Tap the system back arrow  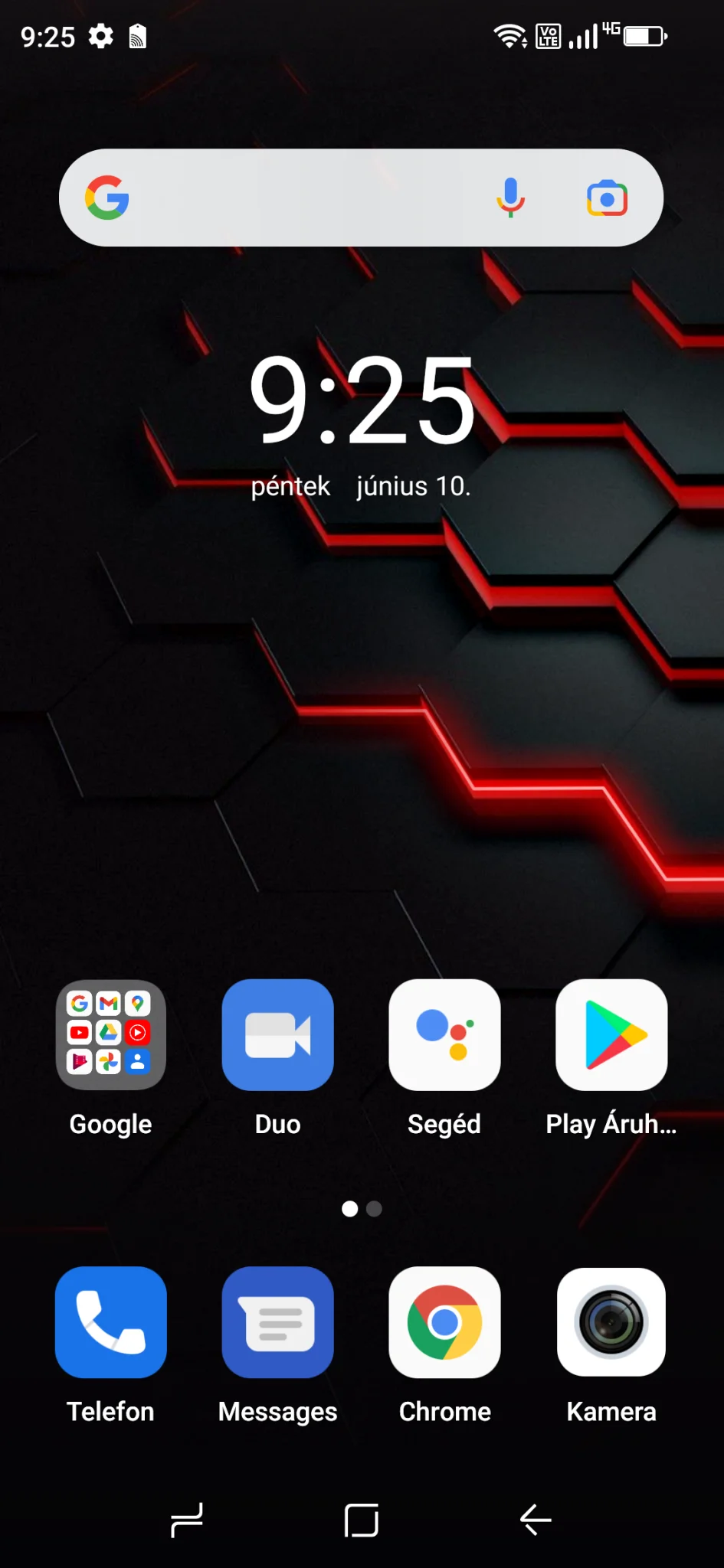pyautogui.click(x=536, y=1520)
